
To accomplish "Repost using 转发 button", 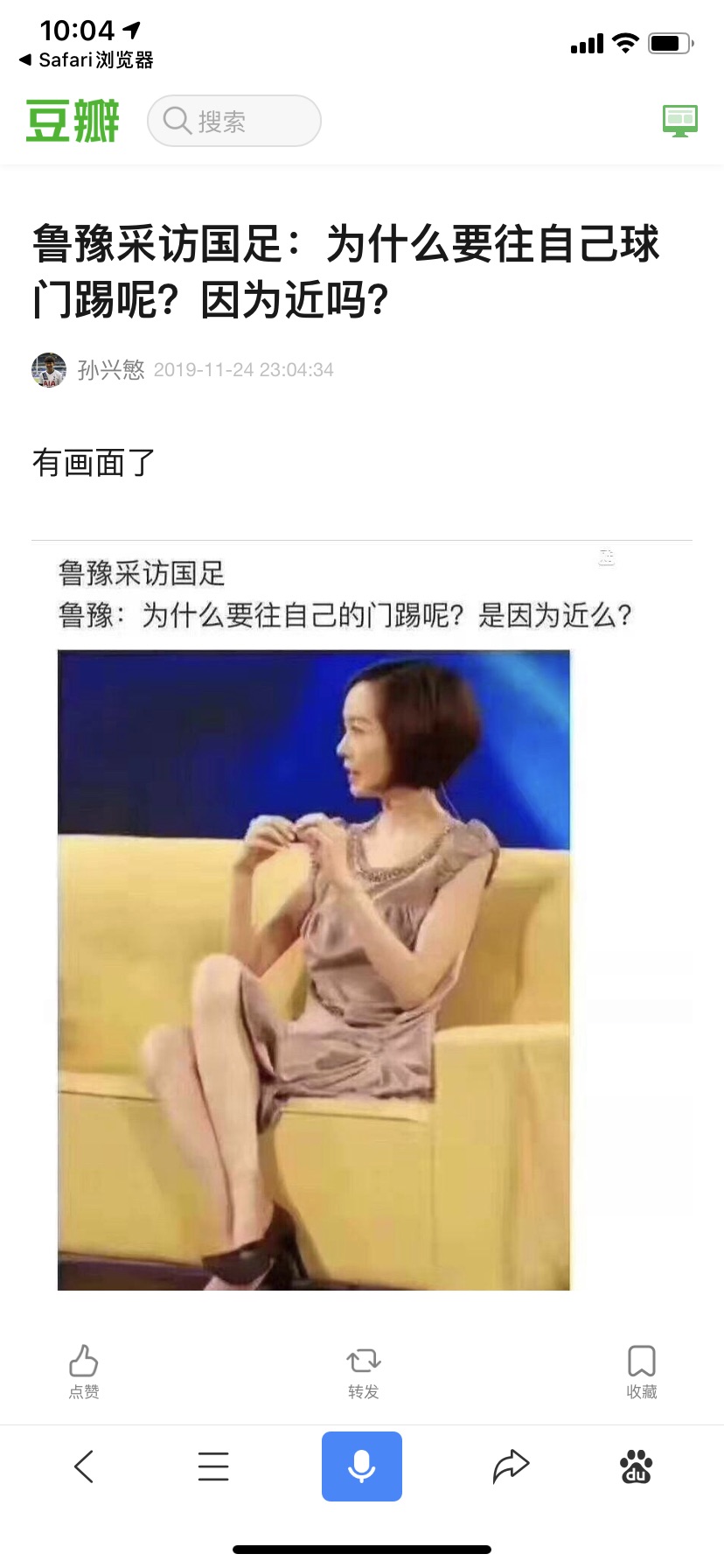I will click(363, 1371).
